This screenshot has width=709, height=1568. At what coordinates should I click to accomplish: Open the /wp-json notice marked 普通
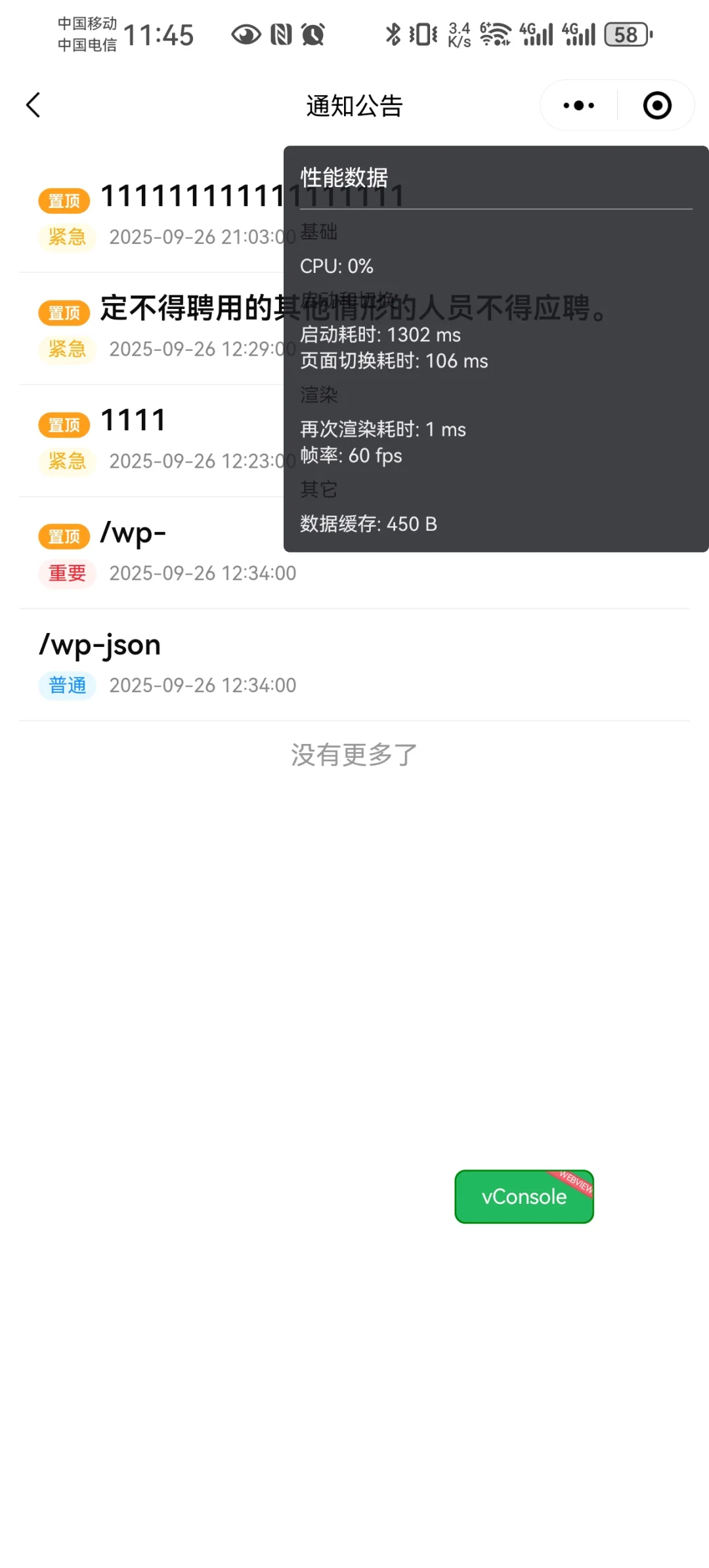[x=354, y=665]
